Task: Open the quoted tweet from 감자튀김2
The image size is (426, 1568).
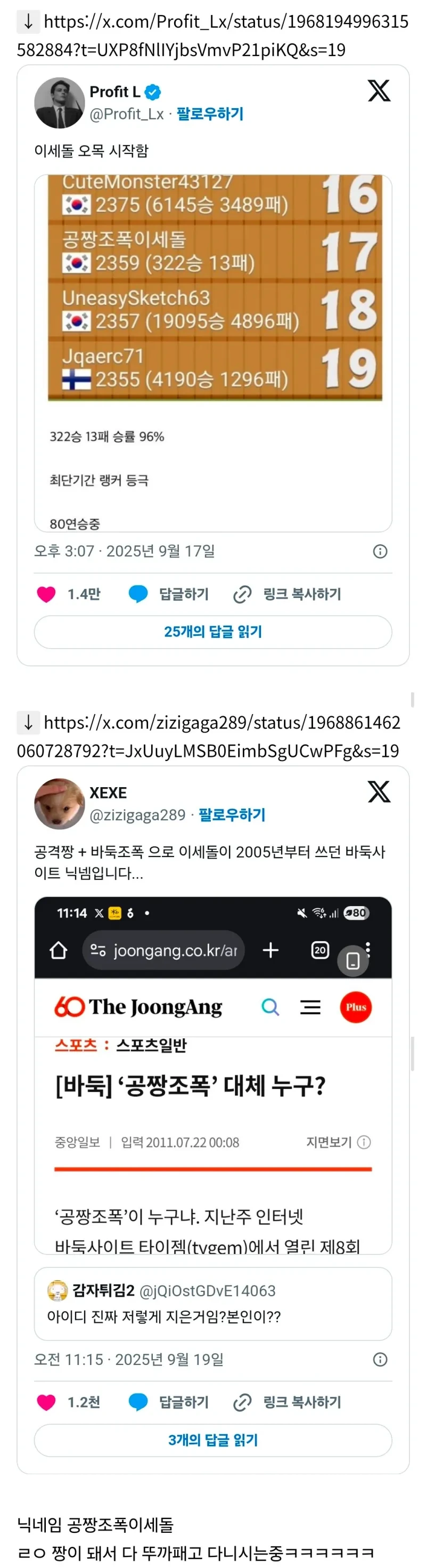Action: coord(213,1304)
